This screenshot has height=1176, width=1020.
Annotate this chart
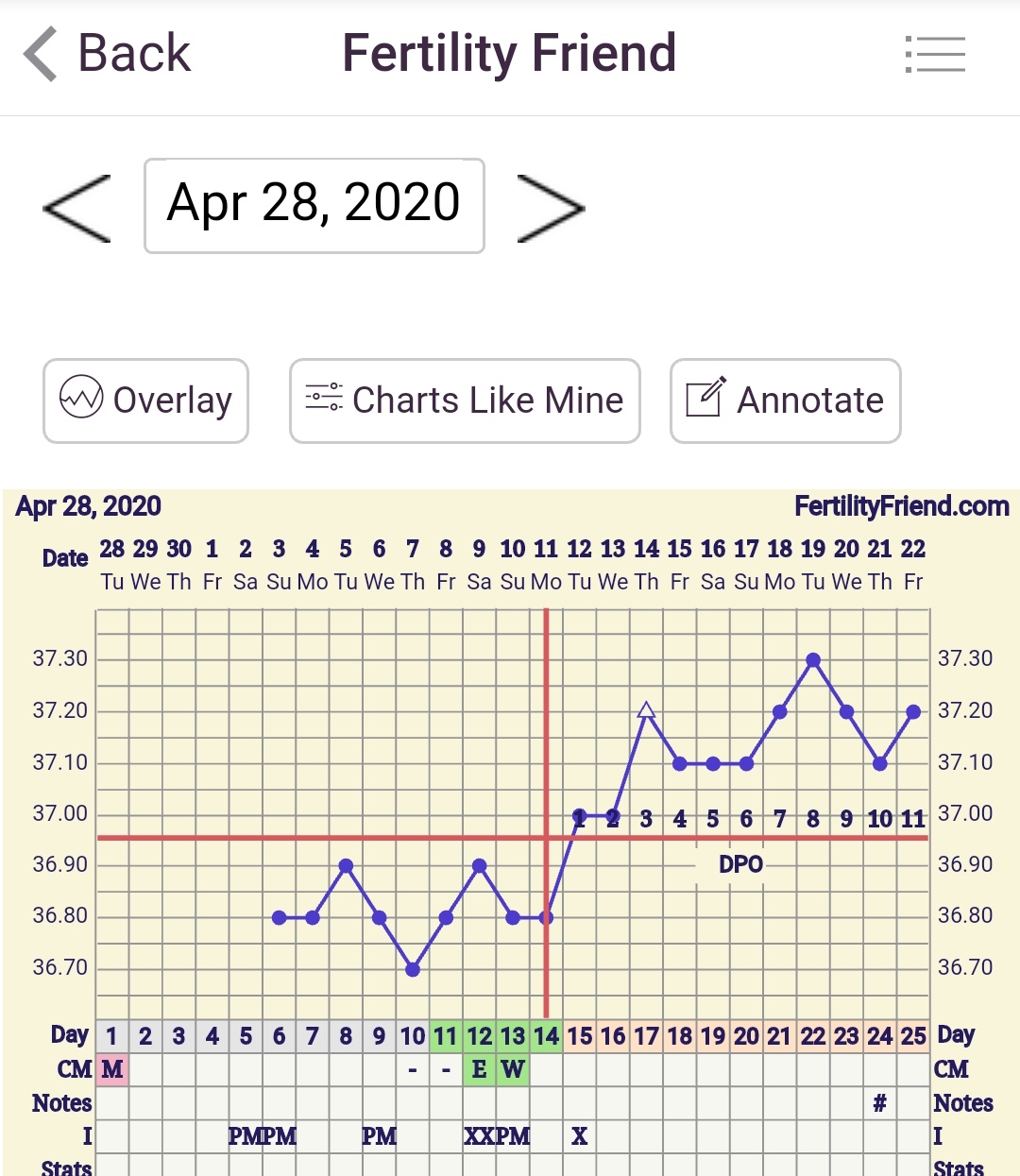(x=785, y=401)
